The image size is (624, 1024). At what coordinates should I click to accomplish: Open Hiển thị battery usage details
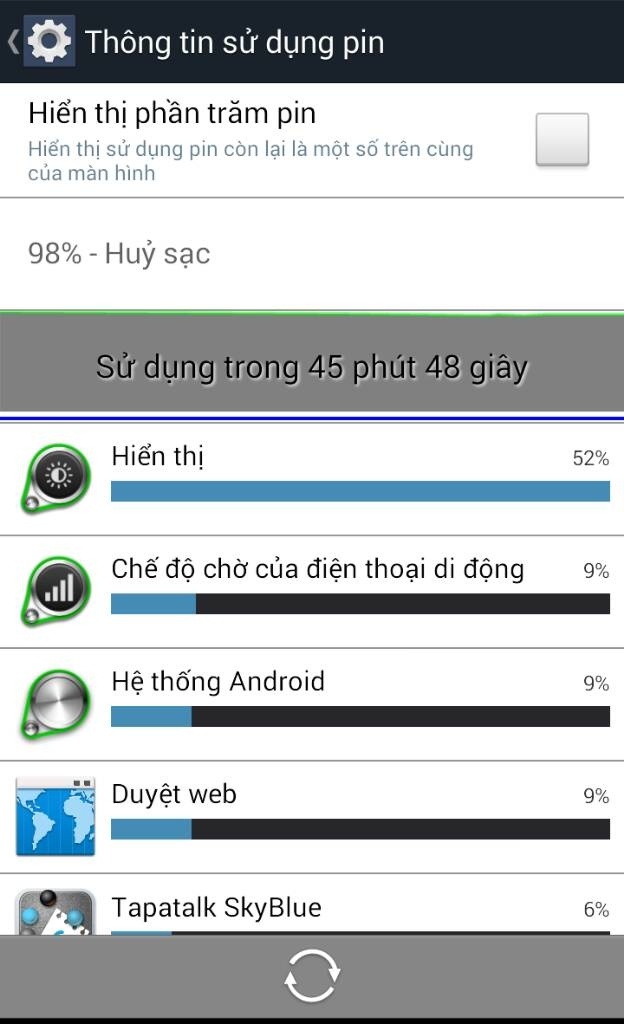point(312,479)
